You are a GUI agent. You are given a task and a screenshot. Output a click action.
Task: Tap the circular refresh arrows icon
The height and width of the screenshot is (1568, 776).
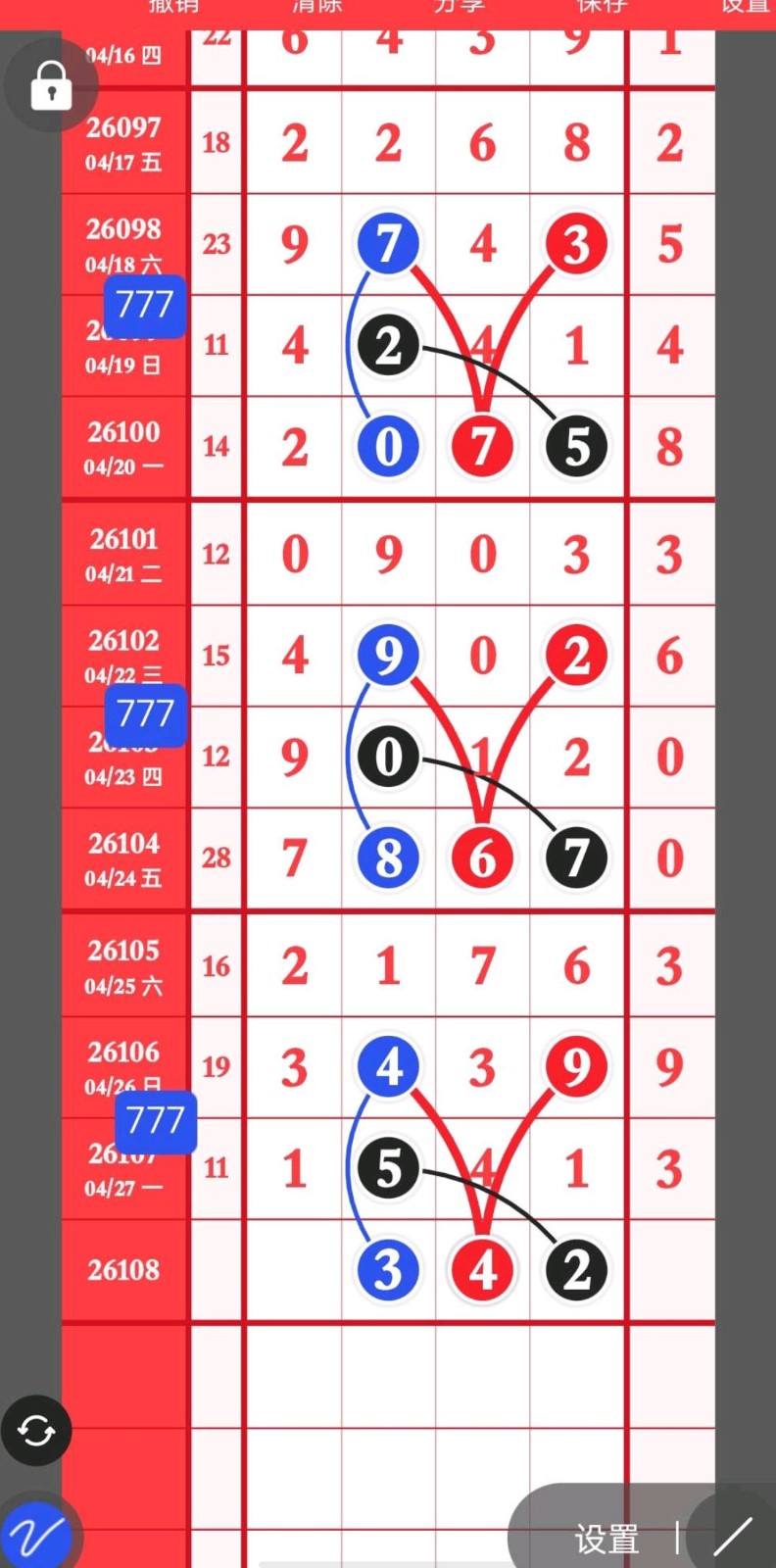pyautogui.click(x=36, y=1431)
